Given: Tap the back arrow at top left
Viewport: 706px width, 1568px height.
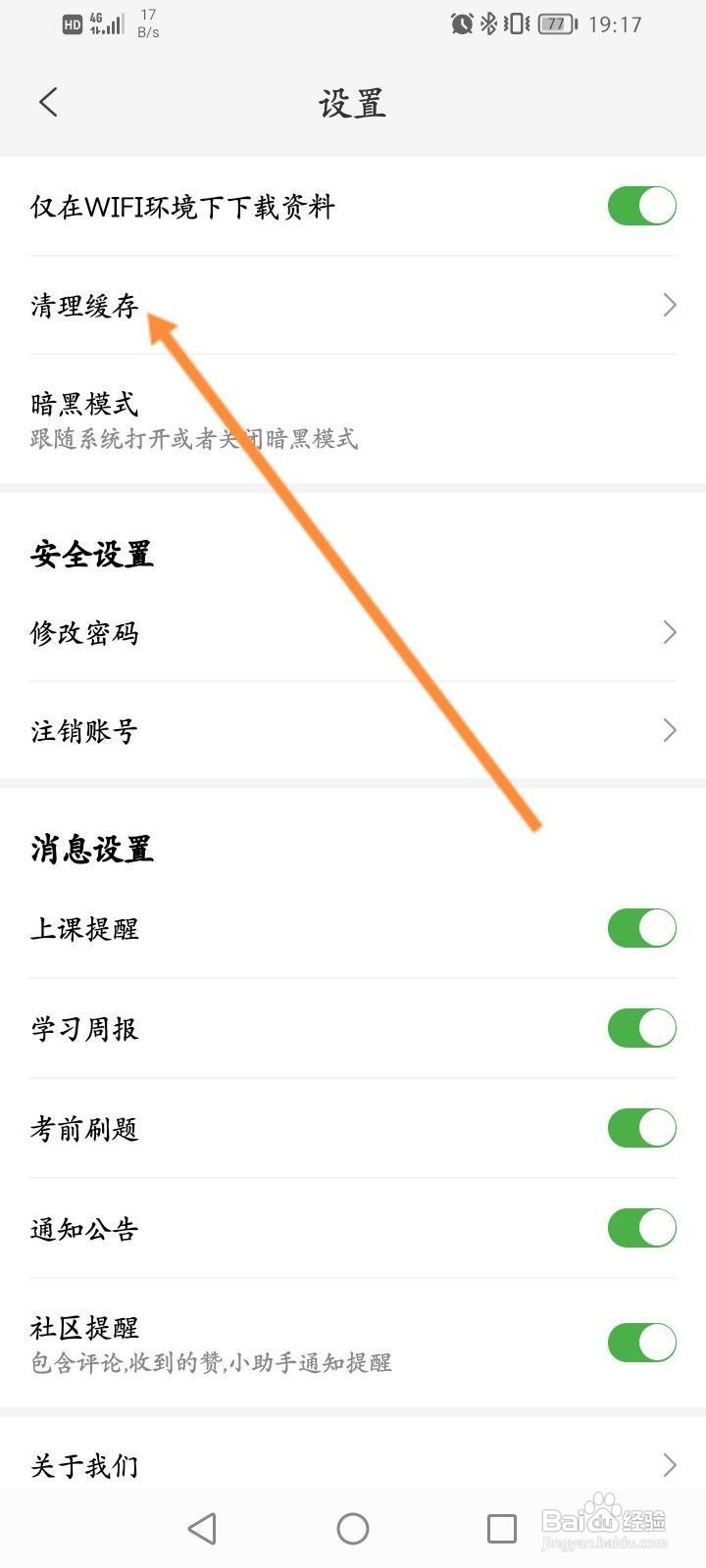Looking at the screenshot, I should pyautogui.click(x=47, y=101).
